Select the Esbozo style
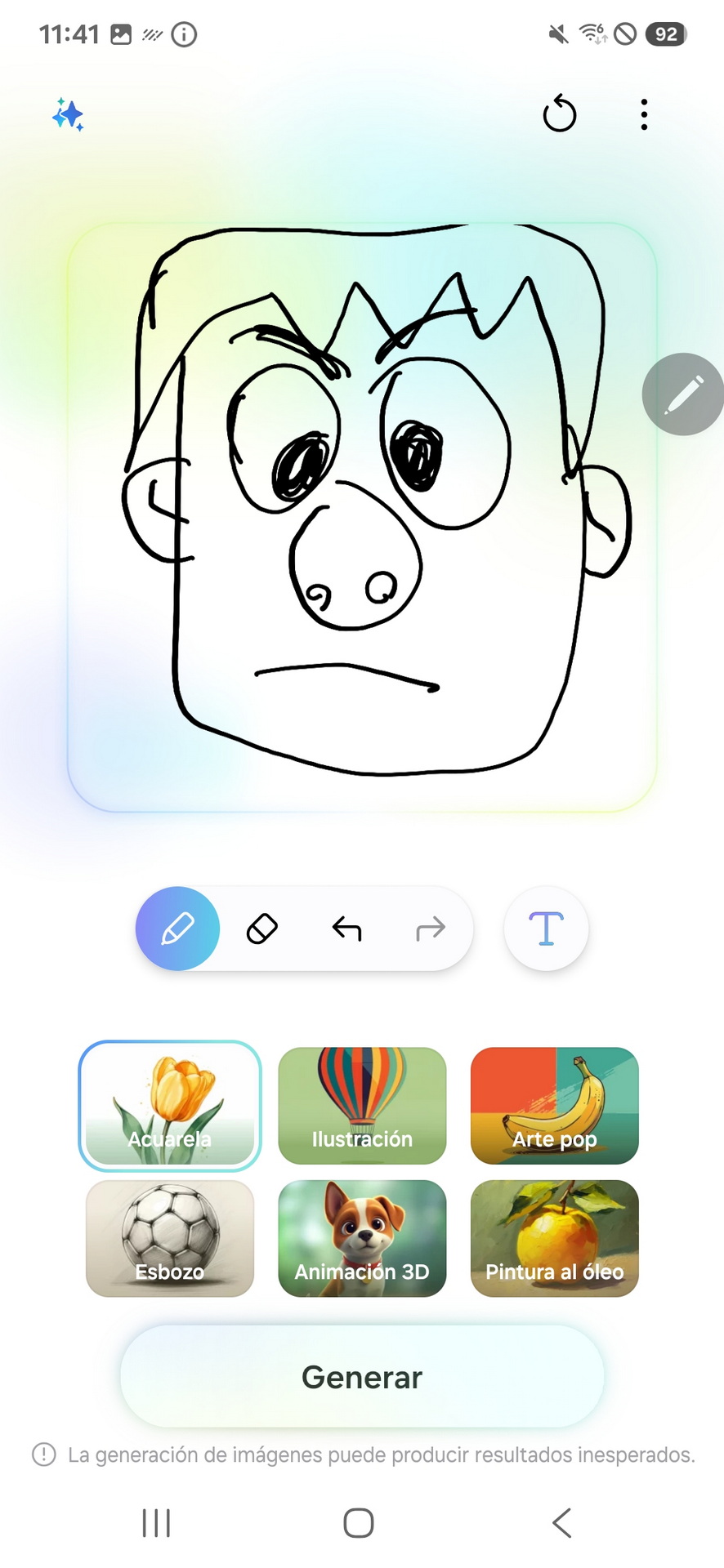 tap(170, 1238)
